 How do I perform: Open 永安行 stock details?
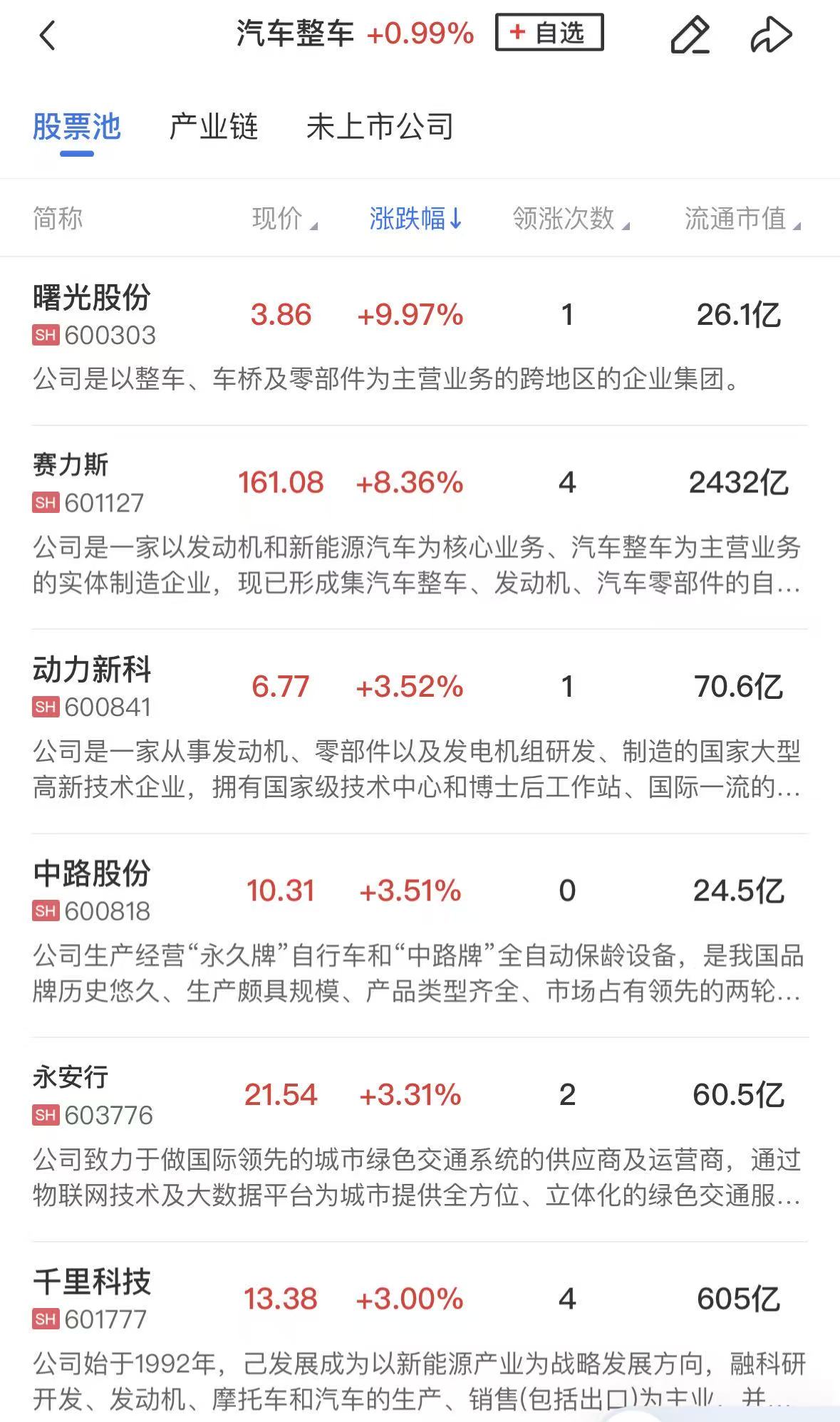71,1077
